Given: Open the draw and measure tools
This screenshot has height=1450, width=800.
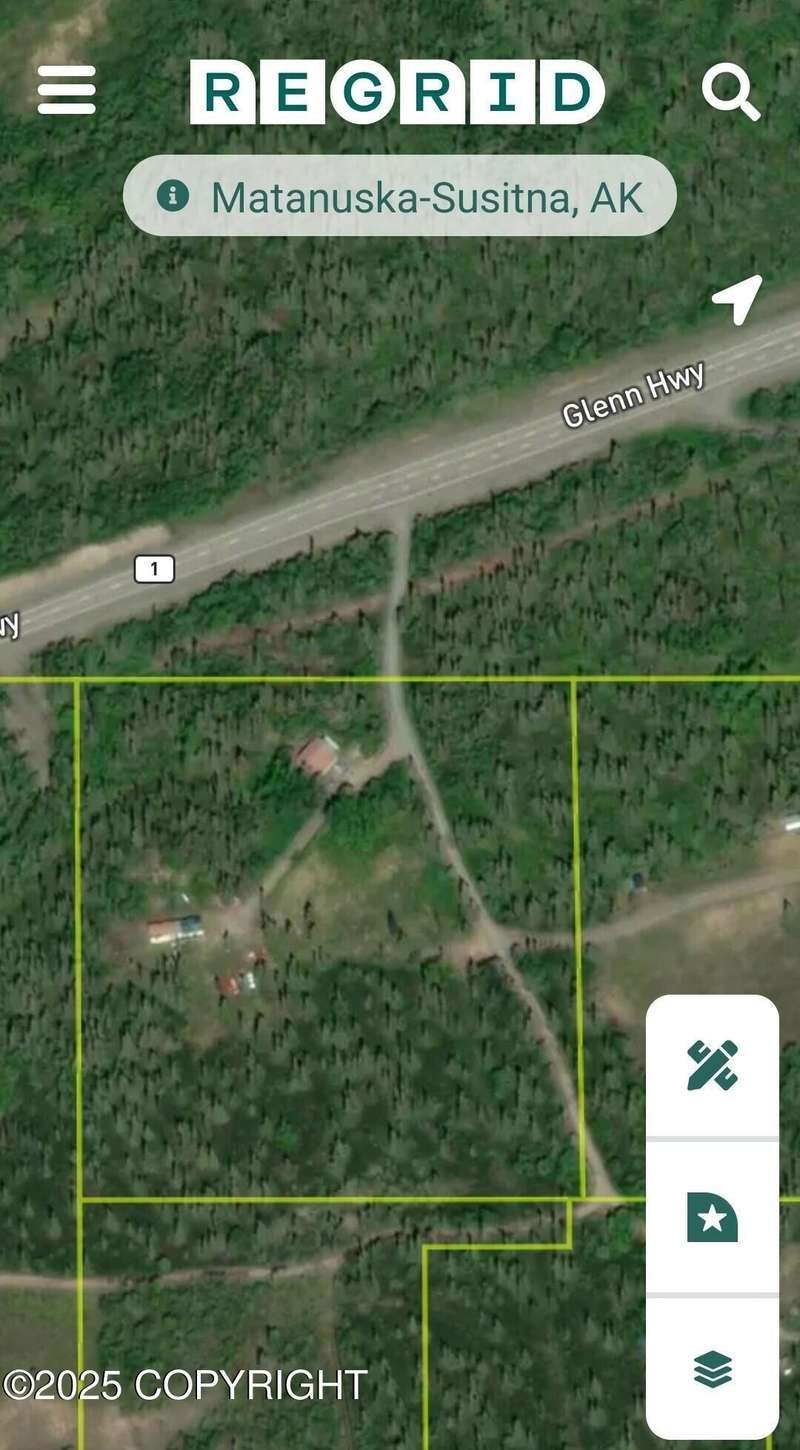Looking at the screenshot, I should point(712,1065).
